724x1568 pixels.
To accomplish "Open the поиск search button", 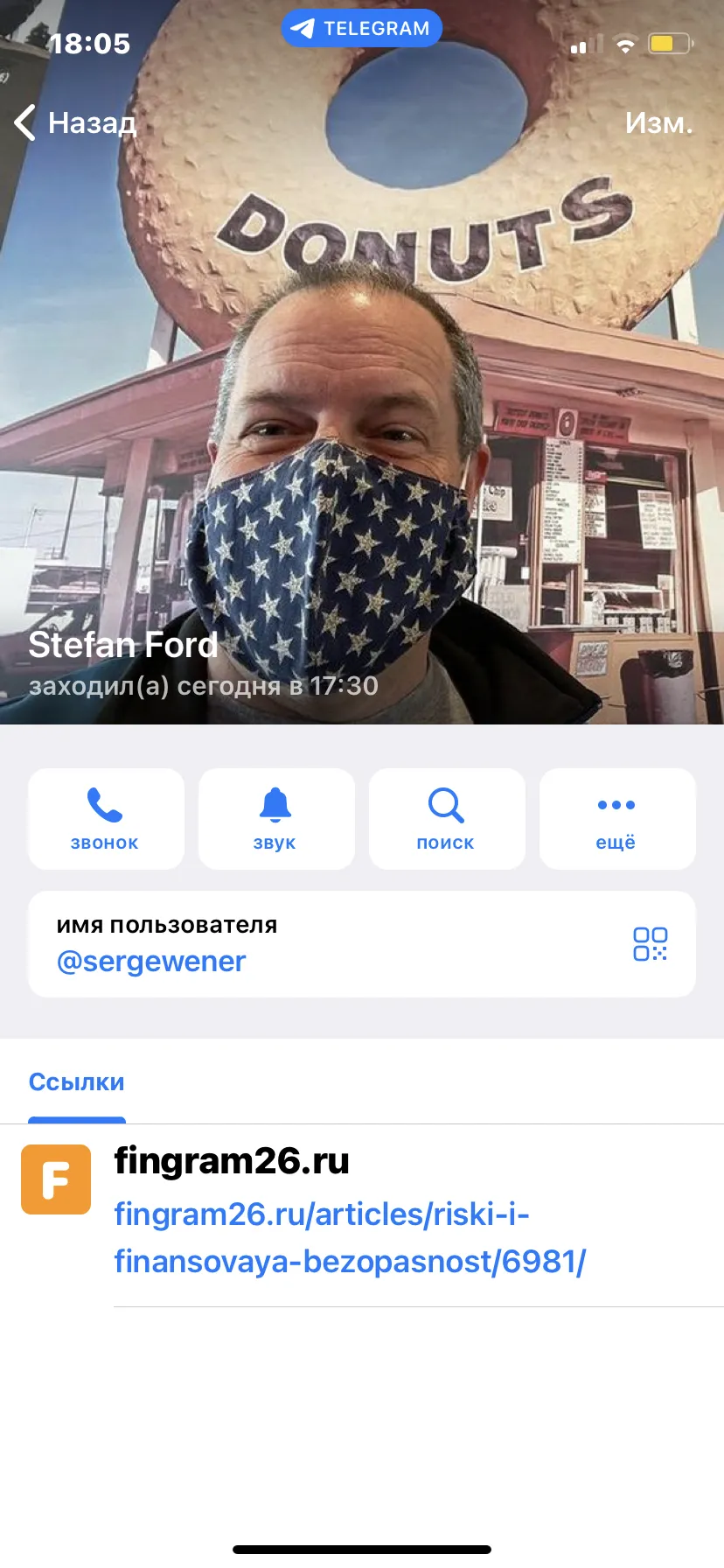I will pyautogui.click(x=447, y=819).
